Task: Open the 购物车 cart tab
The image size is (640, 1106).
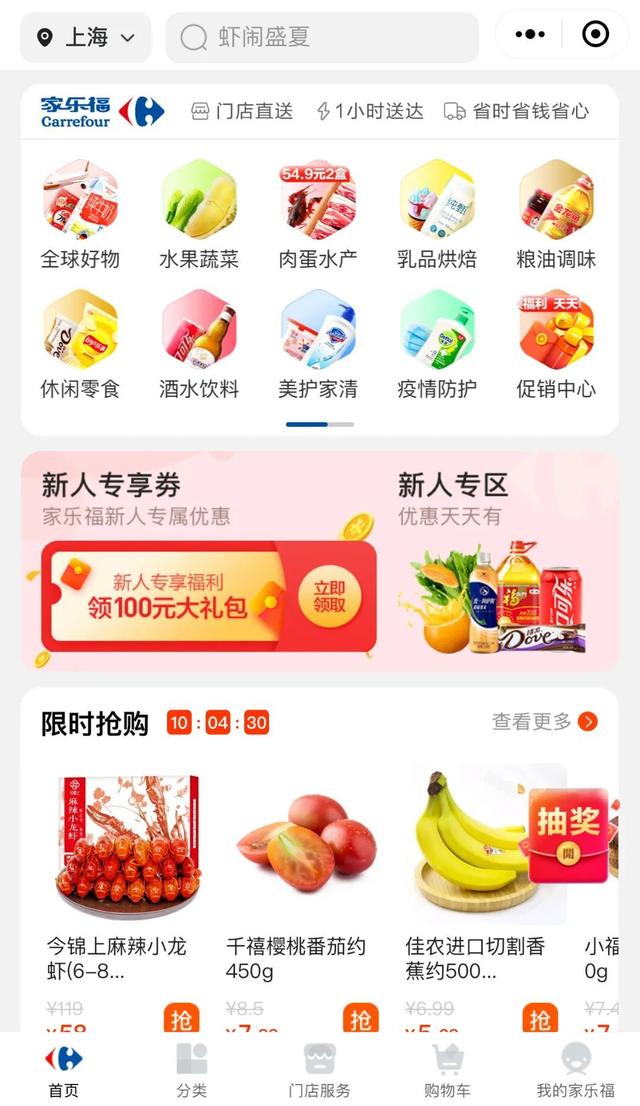Action: (447, 1070)
